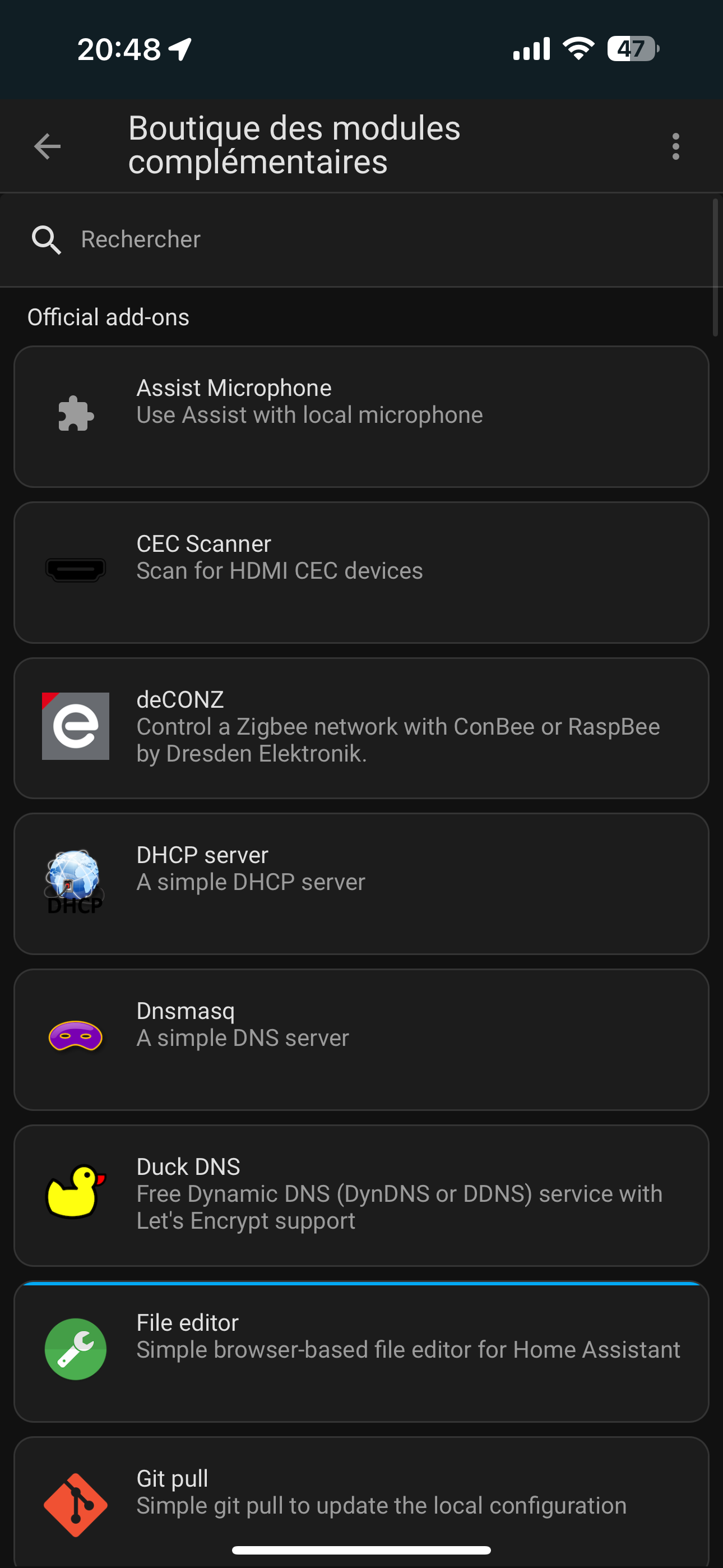This screenshot has width=723, height=1568.
Task: Go back using the arrow icon
Action: point(48,146)
